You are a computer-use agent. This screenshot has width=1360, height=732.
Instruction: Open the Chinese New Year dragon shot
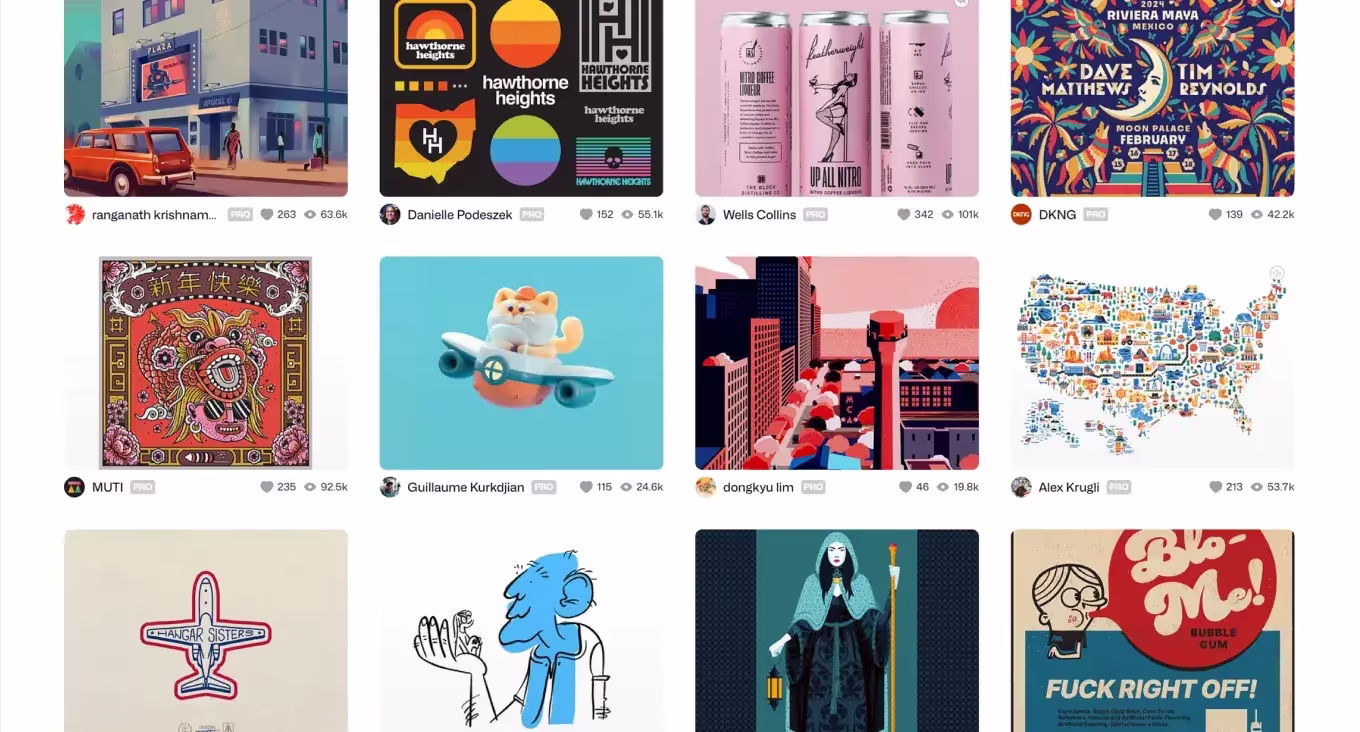click(206, 363)
